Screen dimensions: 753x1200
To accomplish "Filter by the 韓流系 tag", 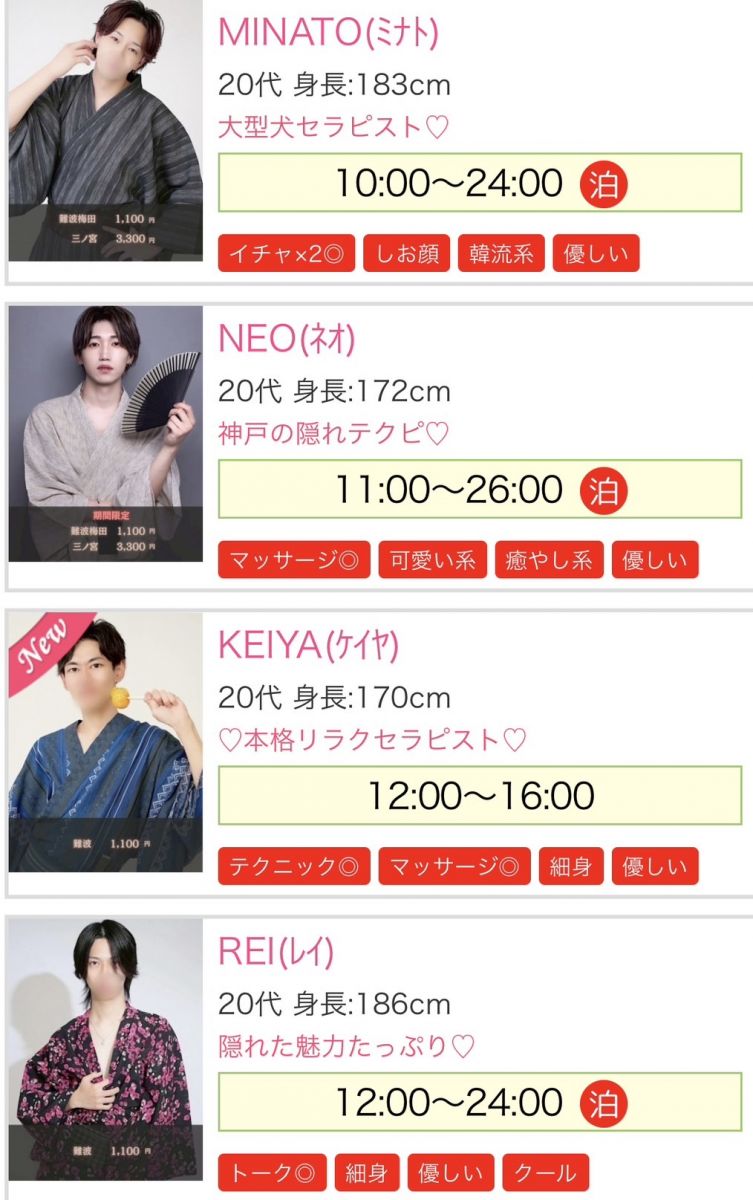I will [502, 254].
